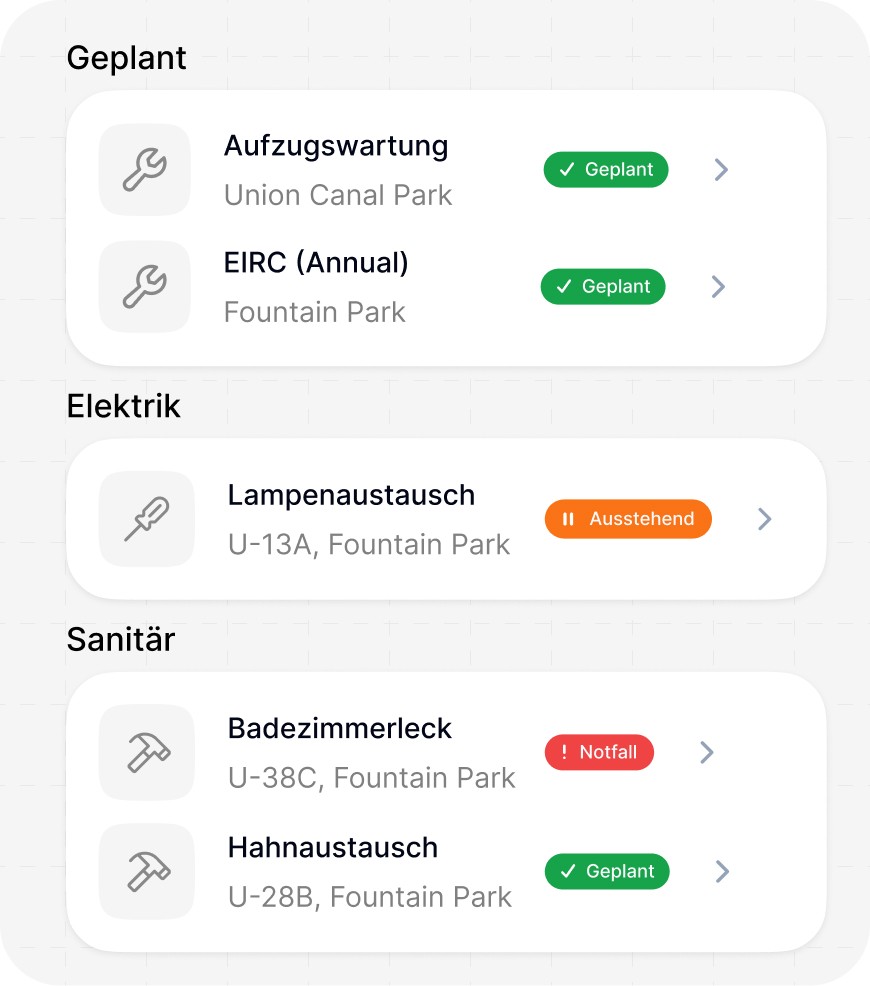This screenshot has width=870, height=986.
Task: Select the Geplant section header
Action: click(x=126, y=58)
